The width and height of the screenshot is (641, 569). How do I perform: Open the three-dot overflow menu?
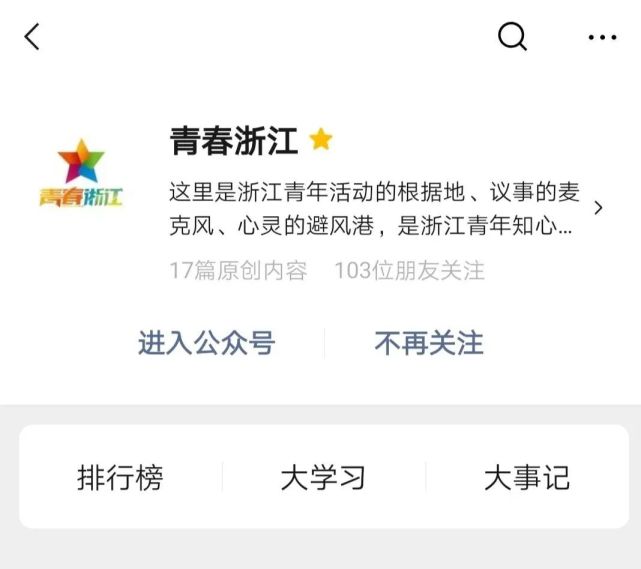point(602,38)
